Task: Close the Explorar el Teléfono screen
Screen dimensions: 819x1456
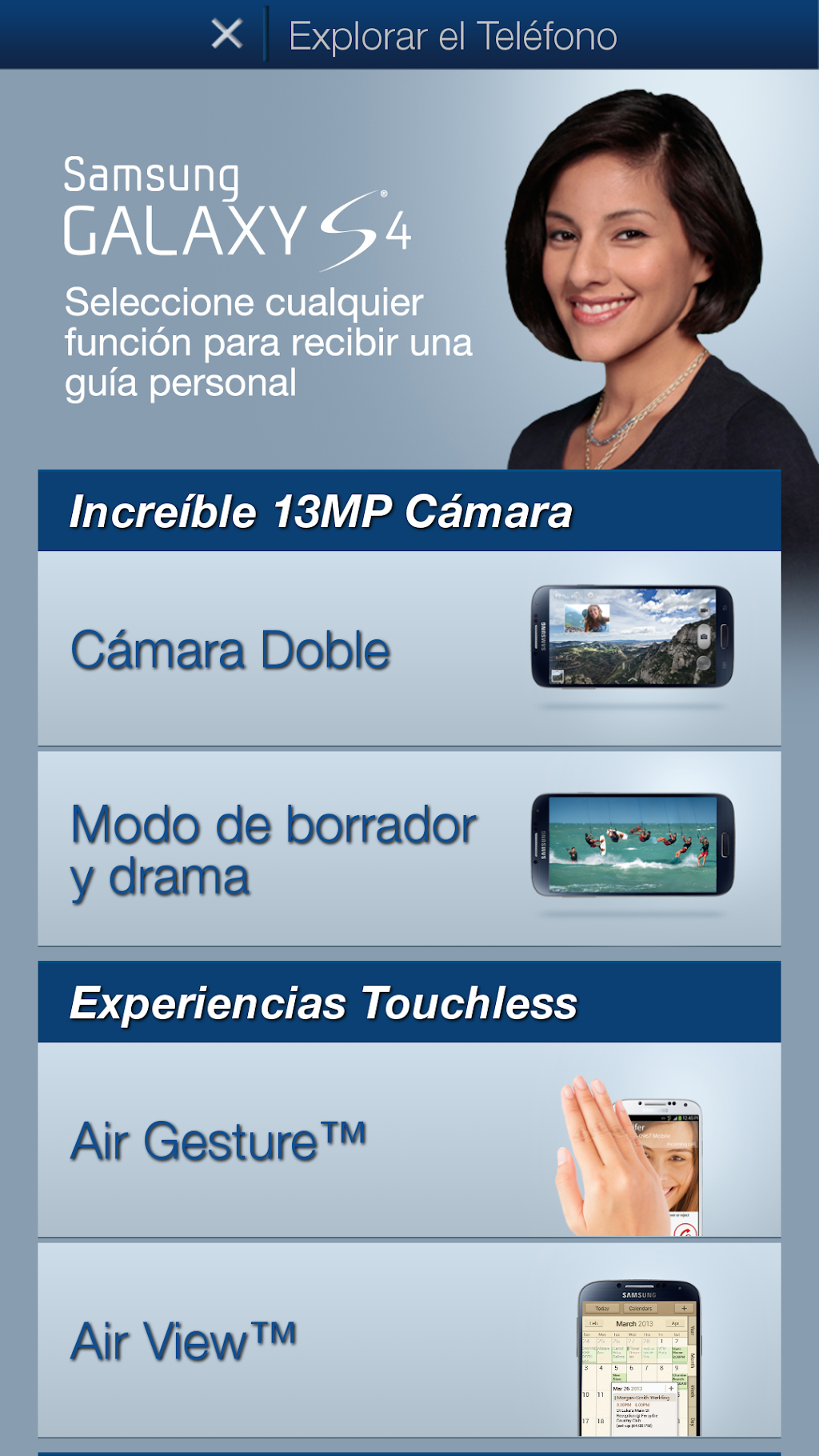Action: pyautogui.click(x=226, y=34)
